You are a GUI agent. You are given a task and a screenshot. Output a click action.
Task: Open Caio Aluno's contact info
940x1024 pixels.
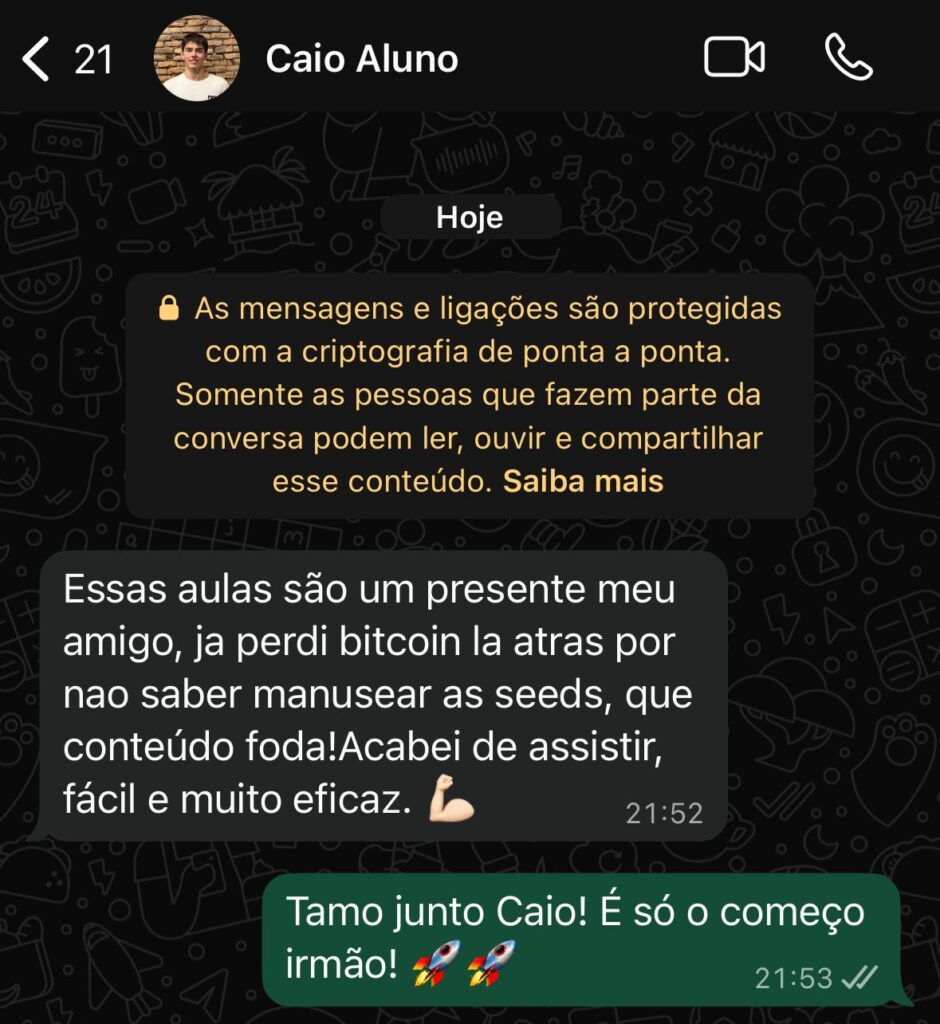coord(362,60)
